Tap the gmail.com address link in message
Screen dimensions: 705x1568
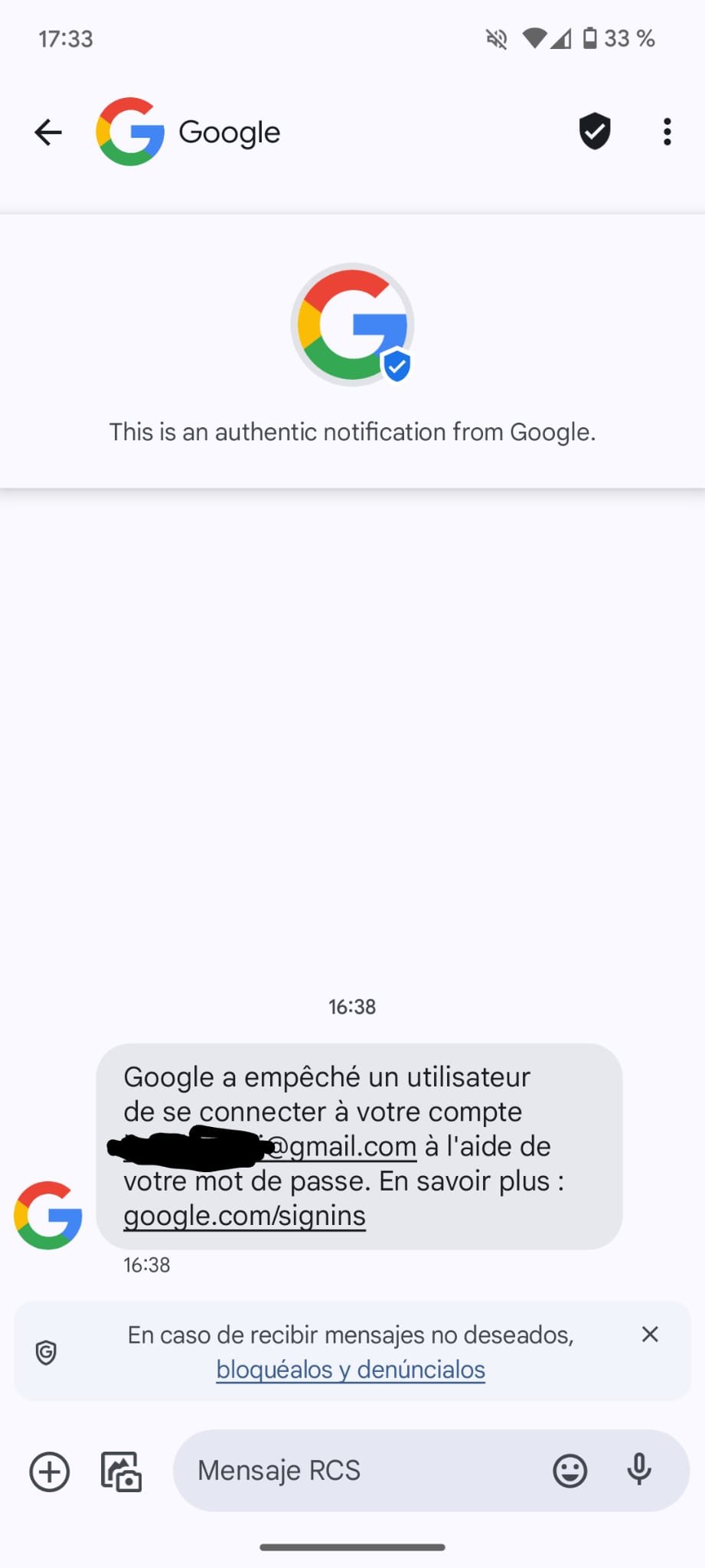click(344, 1147)
